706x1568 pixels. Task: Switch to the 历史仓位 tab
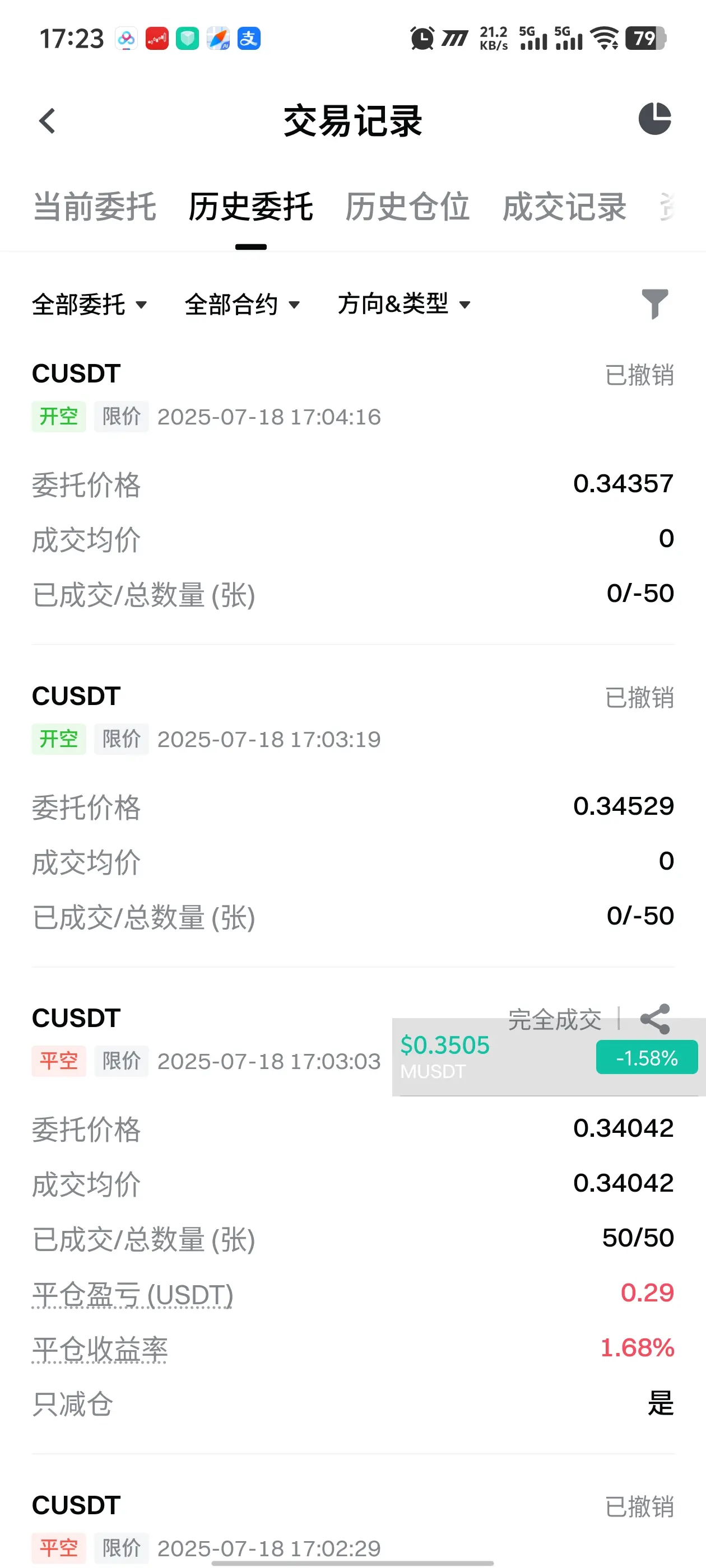tap(407, 207)
